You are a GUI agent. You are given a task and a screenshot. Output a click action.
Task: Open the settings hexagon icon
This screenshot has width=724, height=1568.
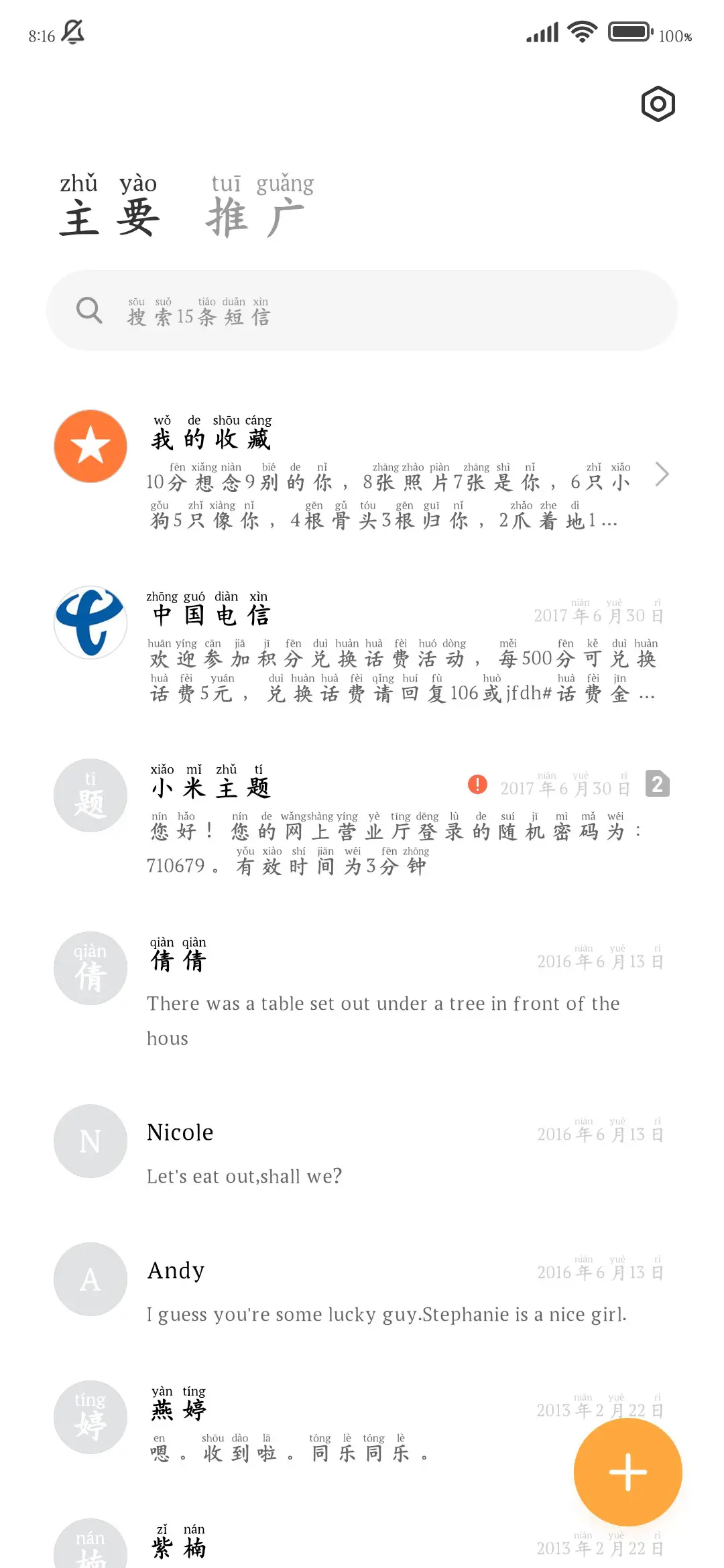tap(658, 104)
